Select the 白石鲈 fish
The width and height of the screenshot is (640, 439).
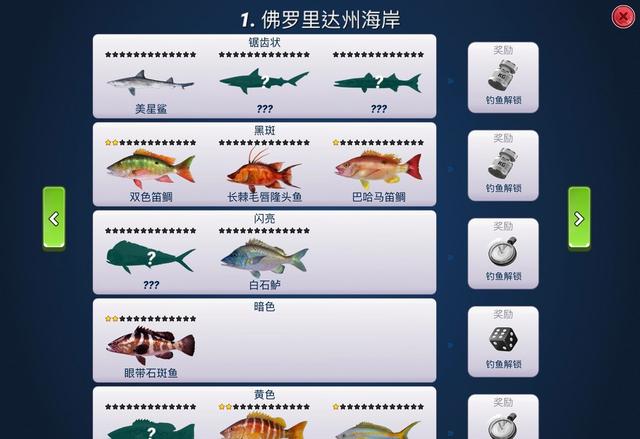264,258
